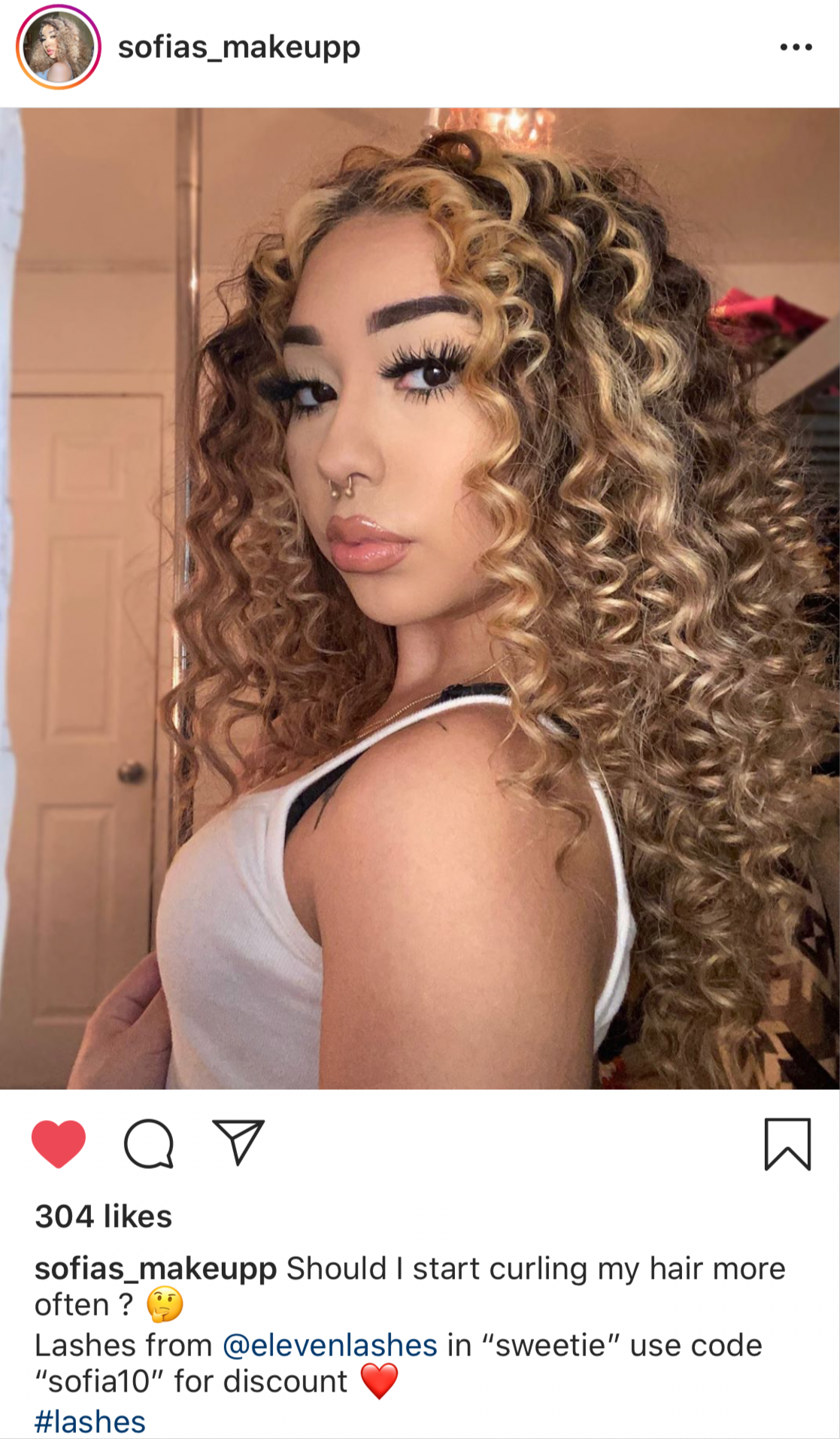The image size is (840, 1439).
Task: Share the post via the paper plane icon
Action: click(238, 1142)
